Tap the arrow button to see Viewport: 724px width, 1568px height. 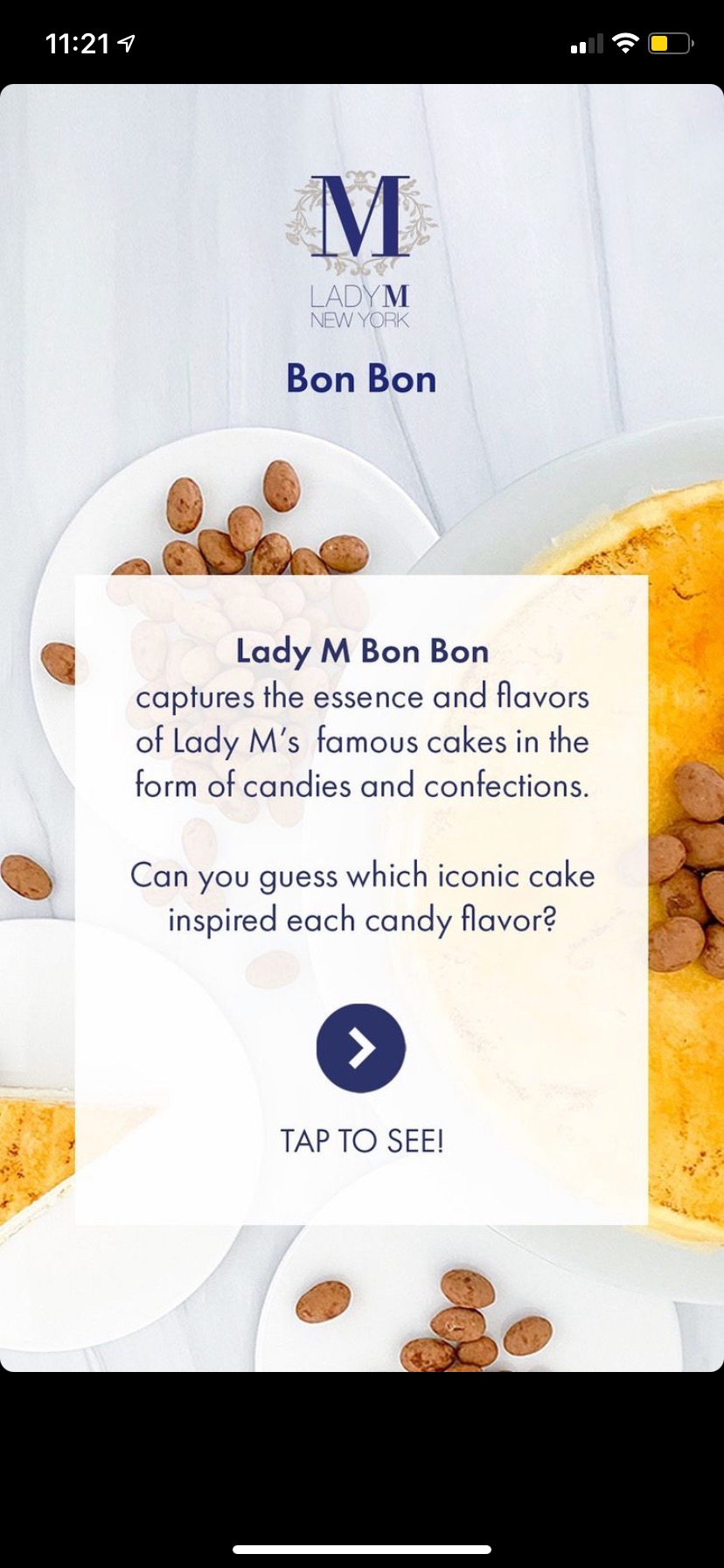361,1047
